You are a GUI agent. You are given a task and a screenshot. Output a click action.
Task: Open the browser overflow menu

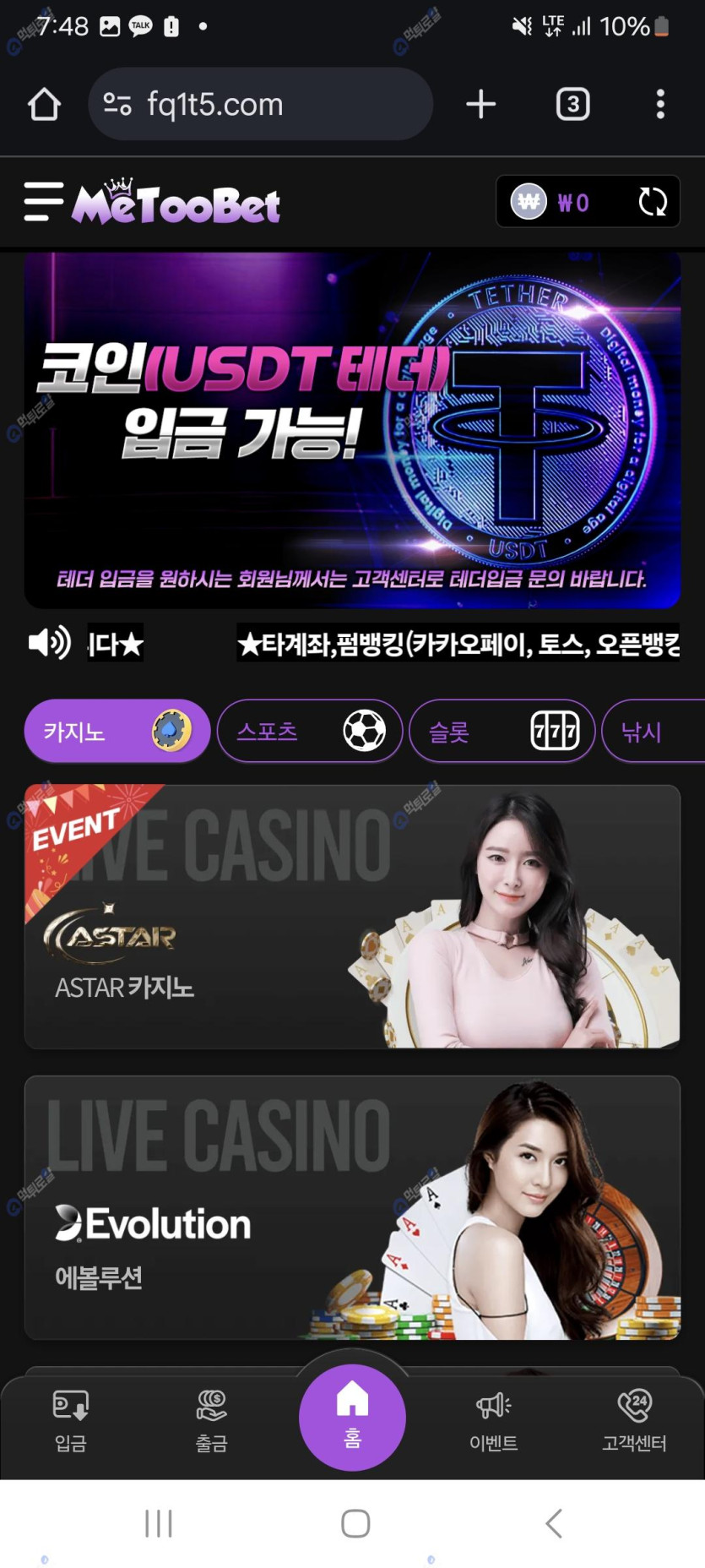660,104
